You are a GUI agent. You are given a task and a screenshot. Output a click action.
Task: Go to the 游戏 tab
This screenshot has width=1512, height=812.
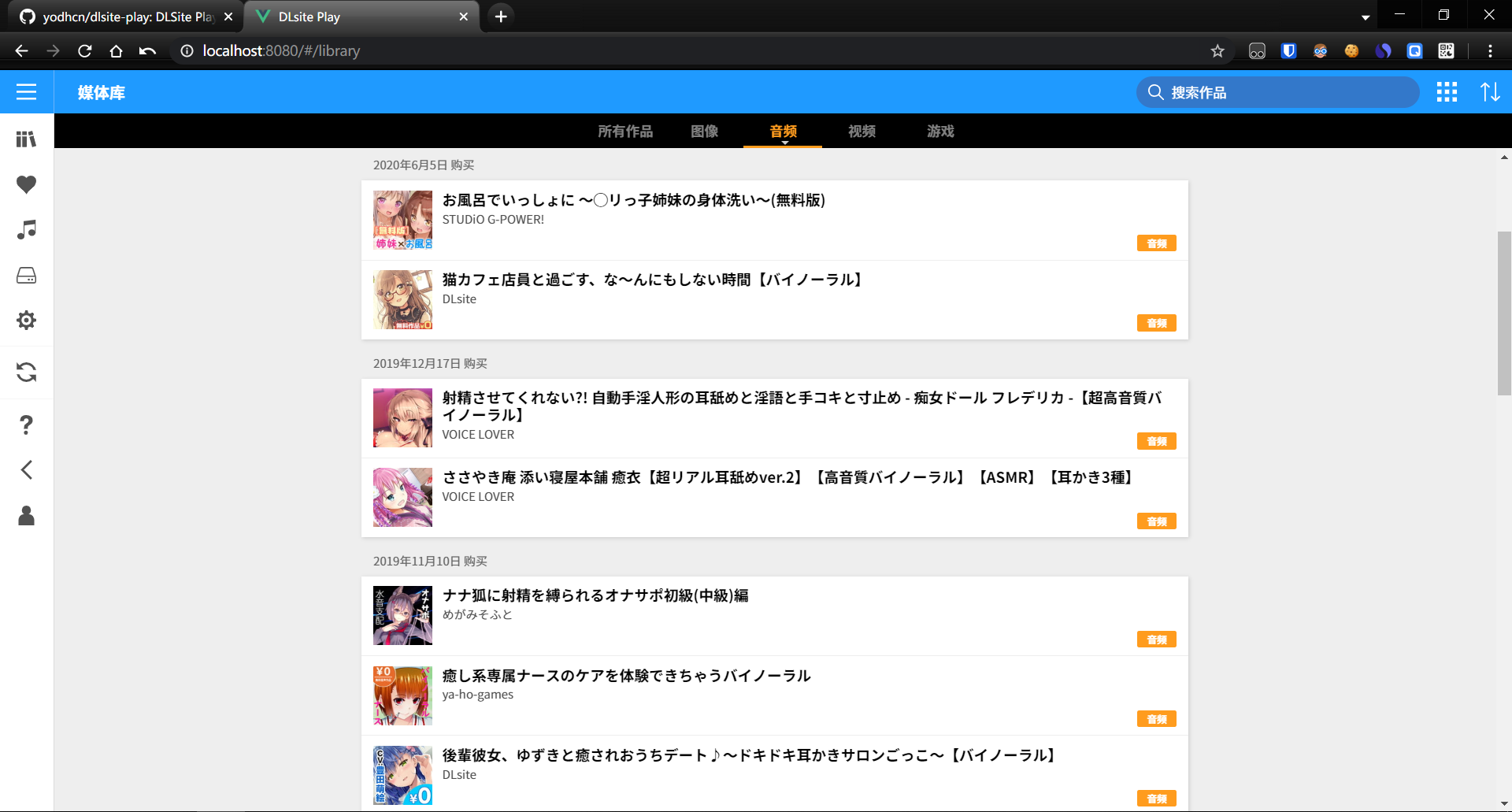tap(940, 132)
